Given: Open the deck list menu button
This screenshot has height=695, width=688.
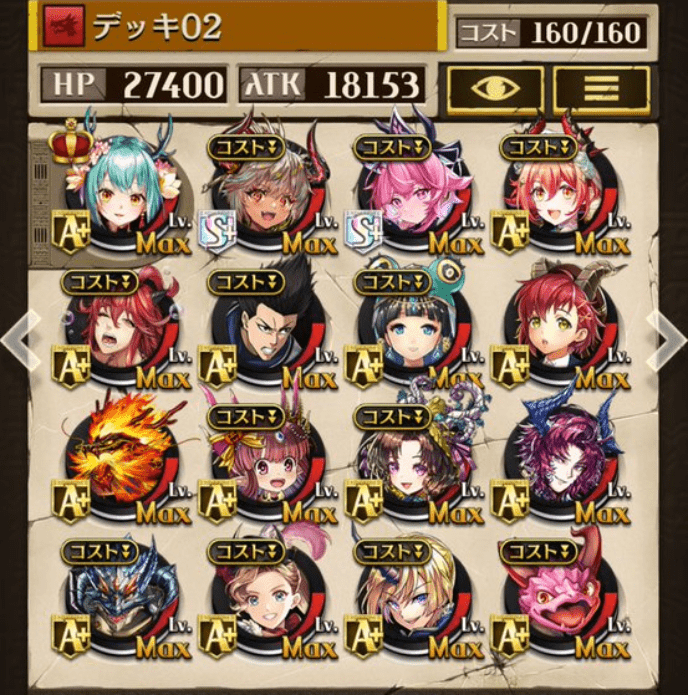Looking at the screenshot, I should tap(601, 89).
